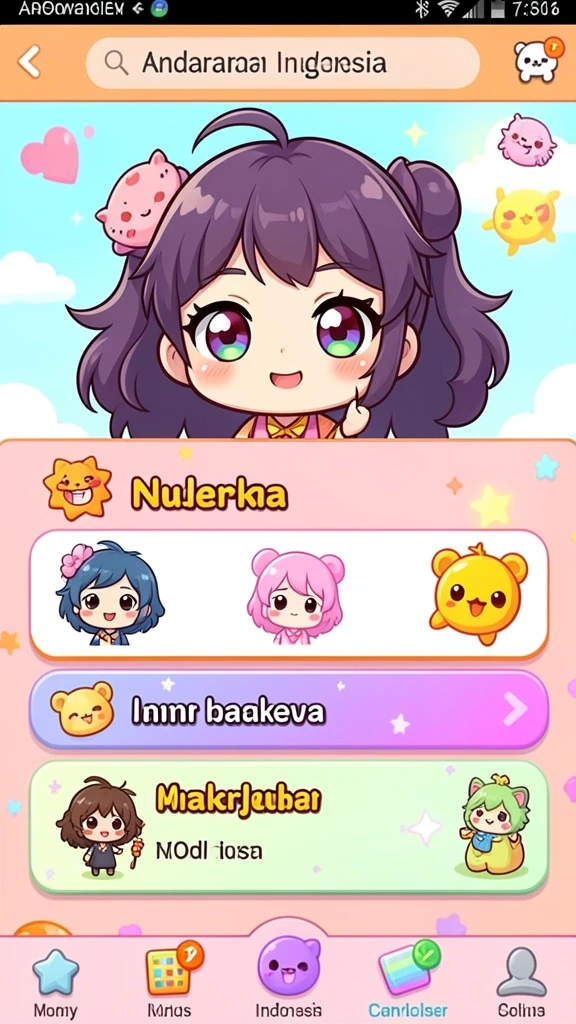Tap the Andararaai Indonesia search field
The height and width of the screenshot is (1024, 576).
283,63
